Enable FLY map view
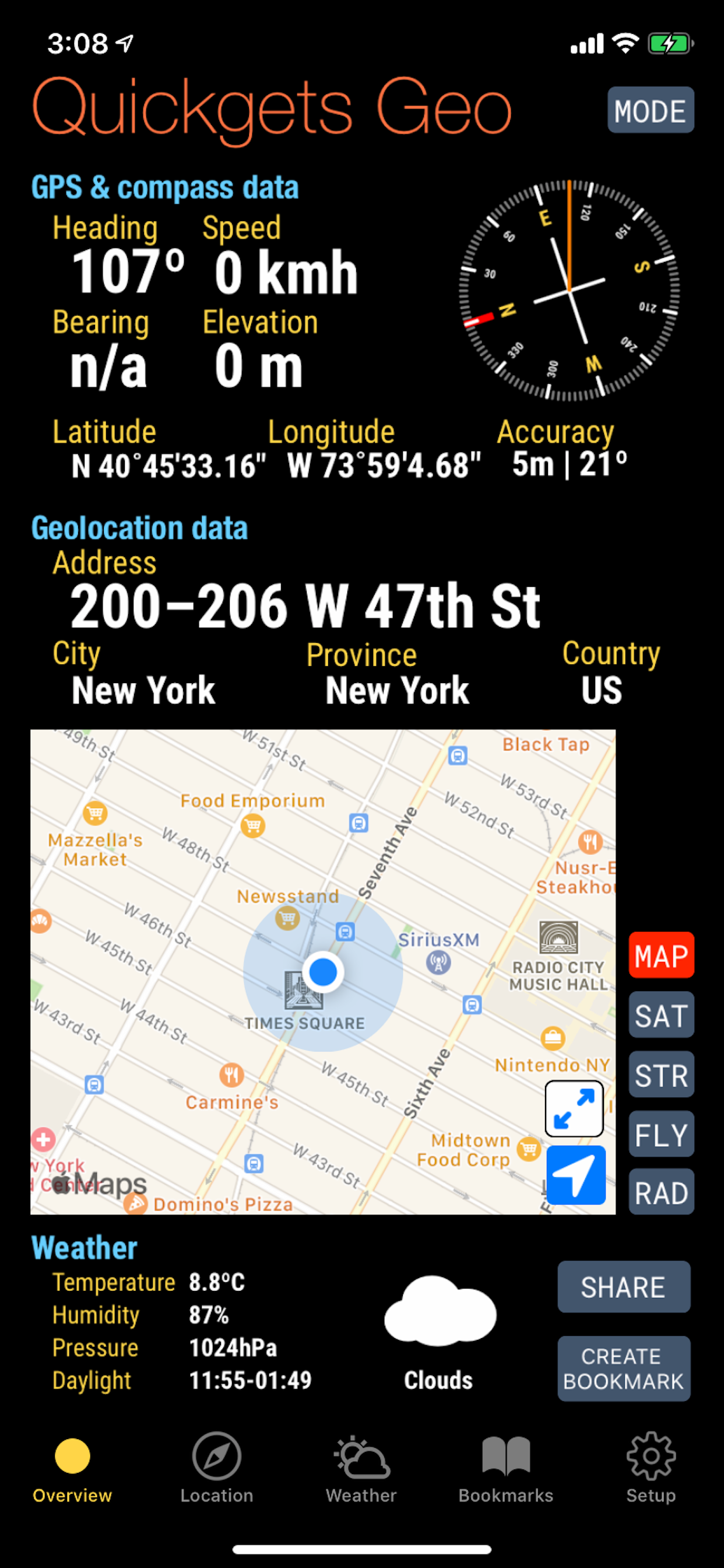Image resolution: width=724 pixels, height=1568 pixels. click(661, 1134)
